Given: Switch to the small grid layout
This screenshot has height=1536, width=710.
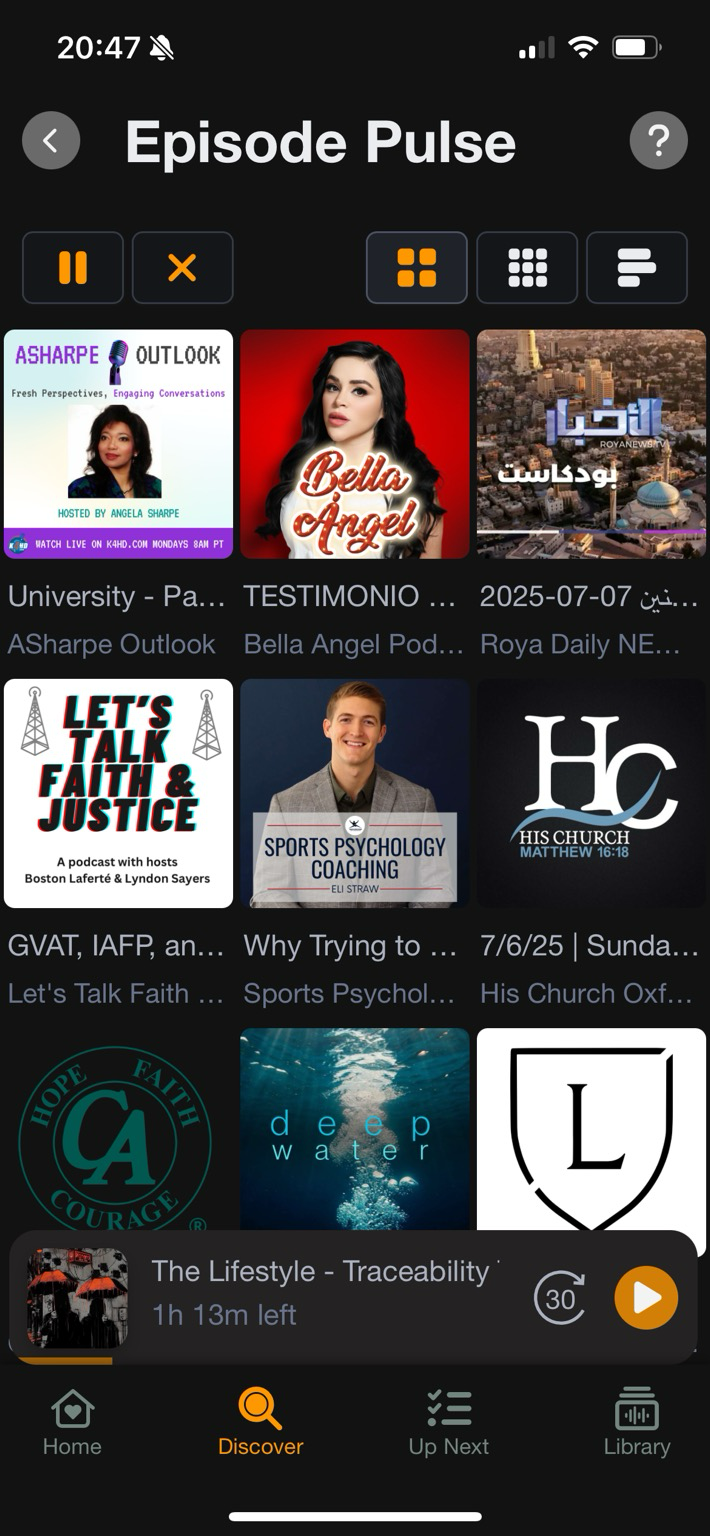Looking at the screenshot, I should (x=527, y=268).
